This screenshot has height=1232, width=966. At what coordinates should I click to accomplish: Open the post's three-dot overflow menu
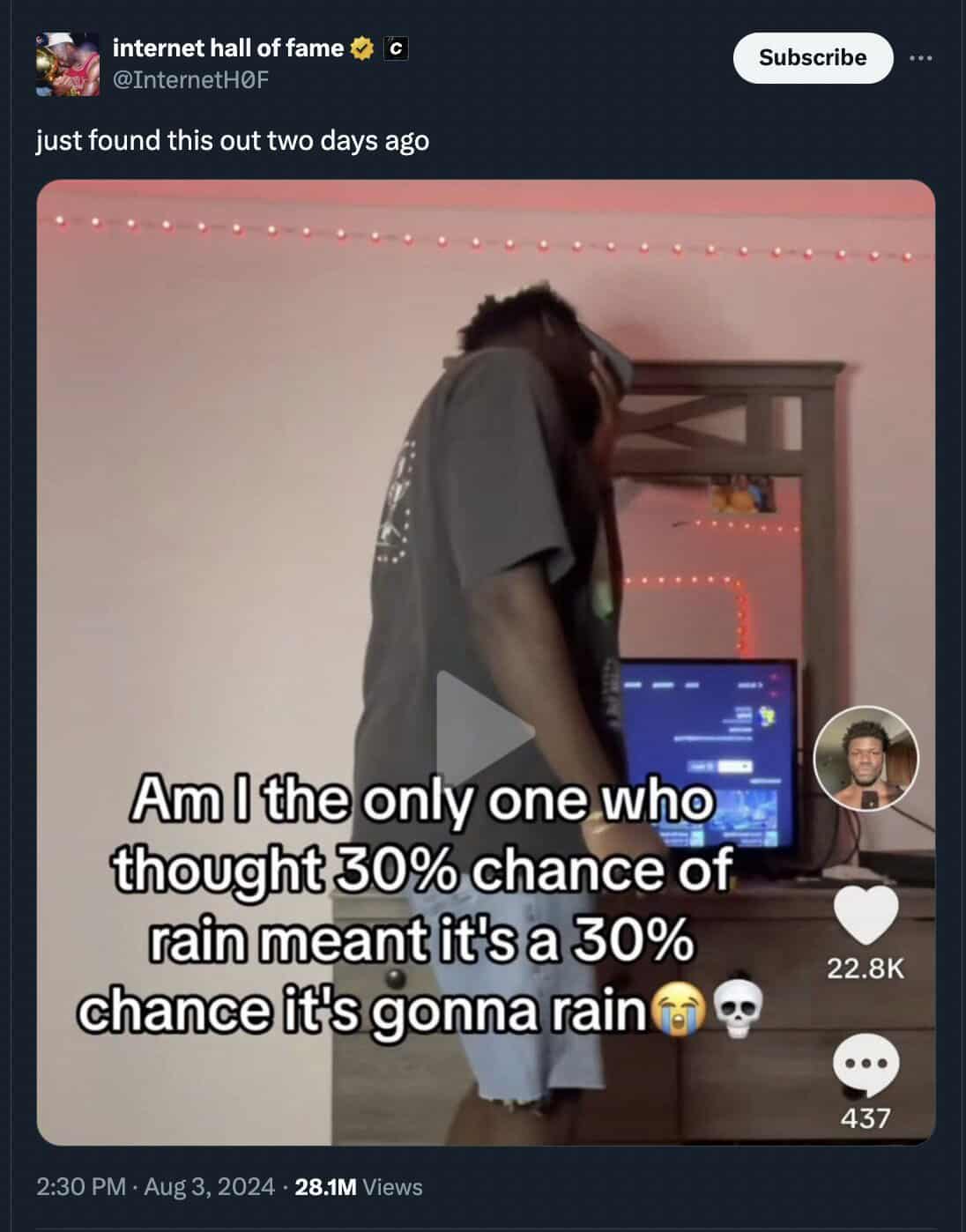(x=920, y=58)
